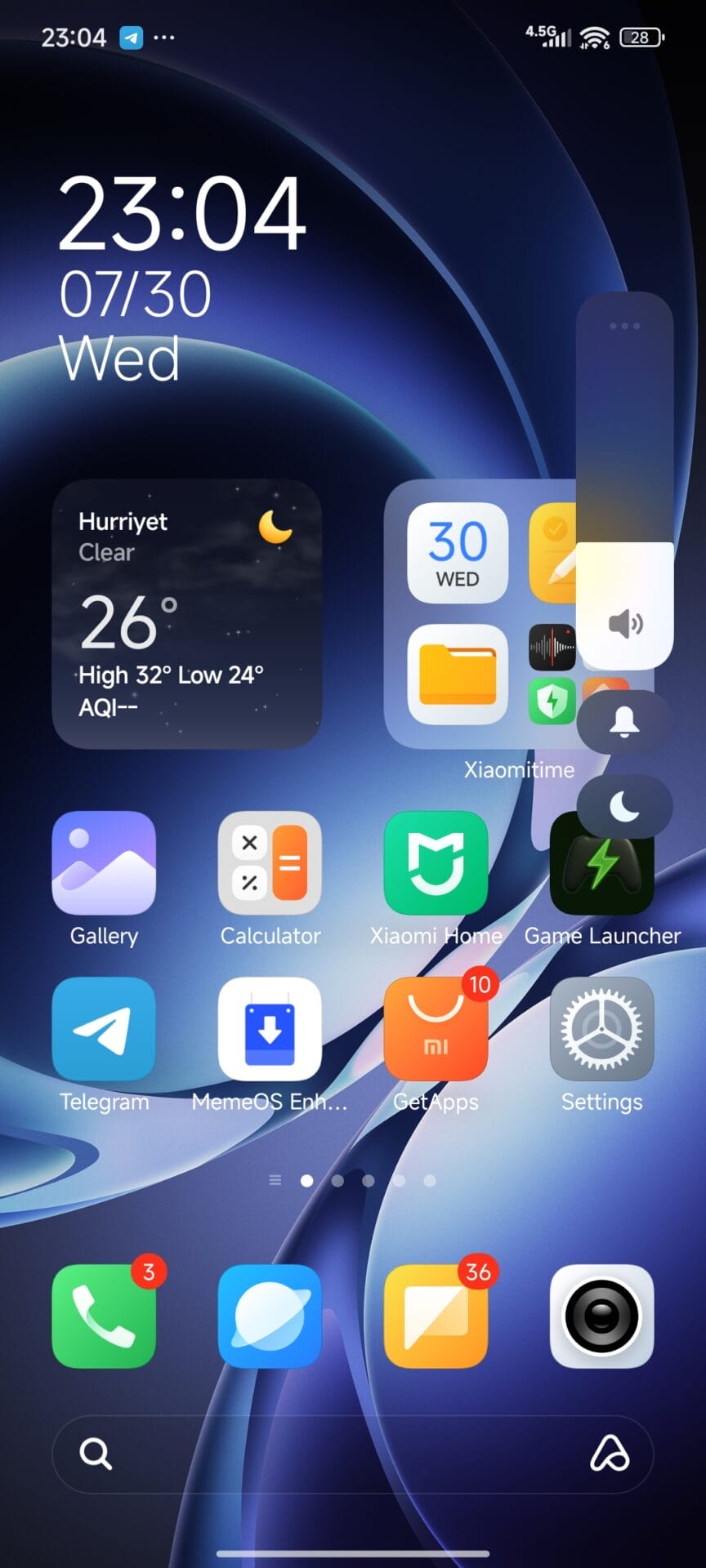Open the Hurriyet weather widget

186,613
